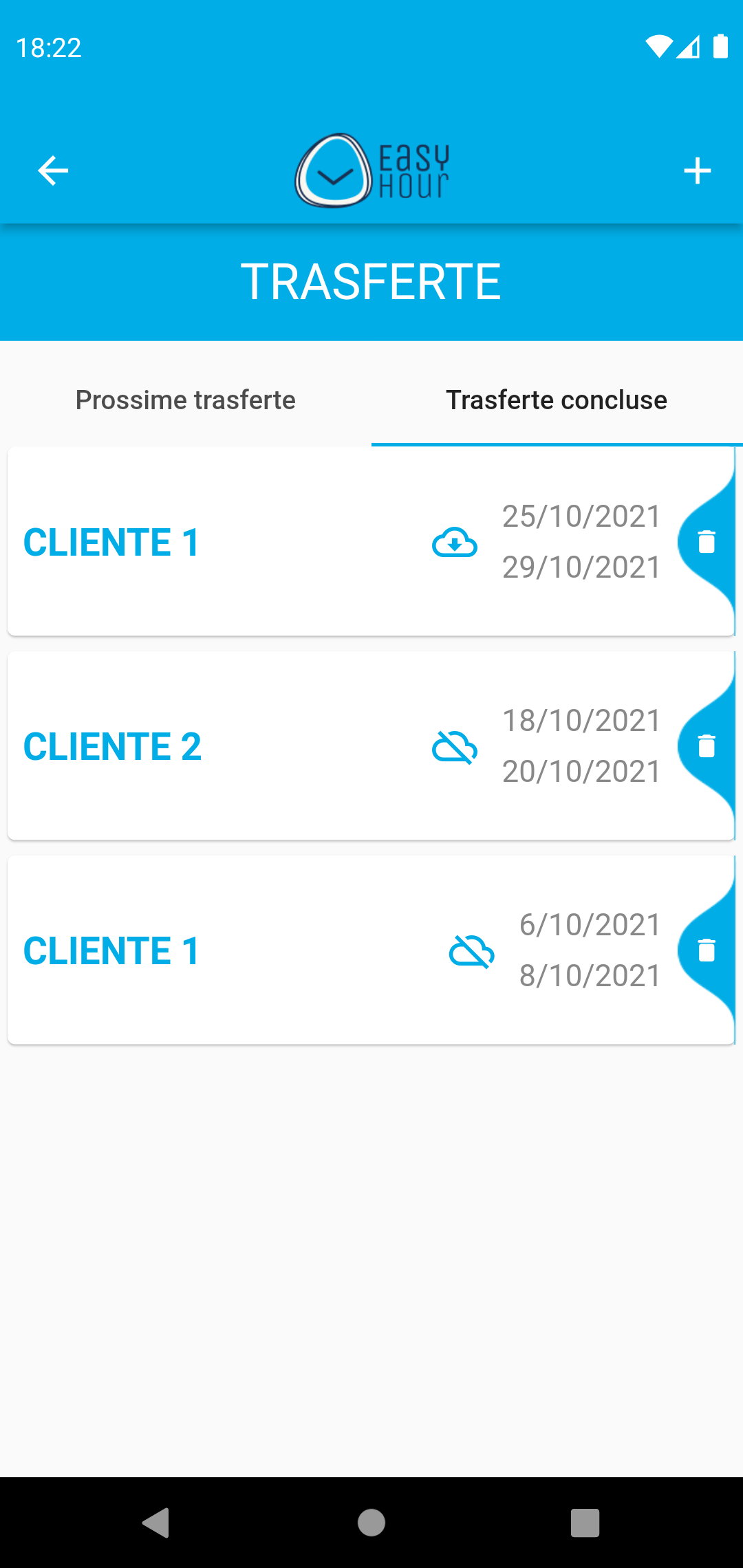Tap the back arrow in the top bar
The height and width of the screenshot is (1568, 743).
(52, 171)
